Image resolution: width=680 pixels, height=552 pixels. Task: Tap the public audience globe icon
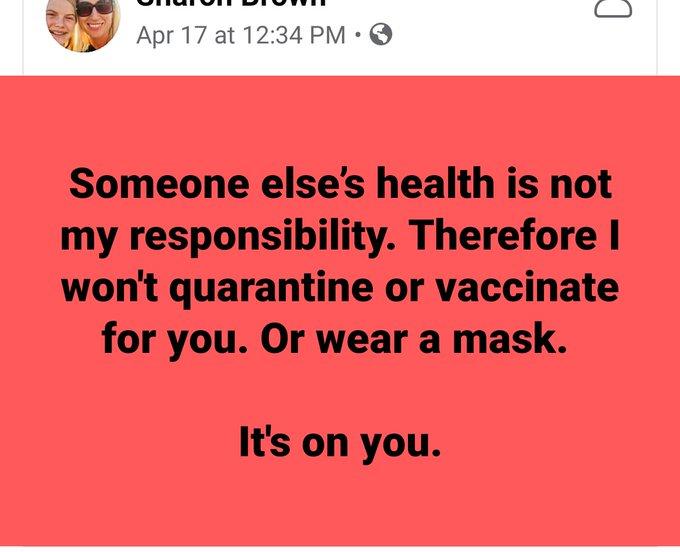pyautogui.click(x=381, y=35)
